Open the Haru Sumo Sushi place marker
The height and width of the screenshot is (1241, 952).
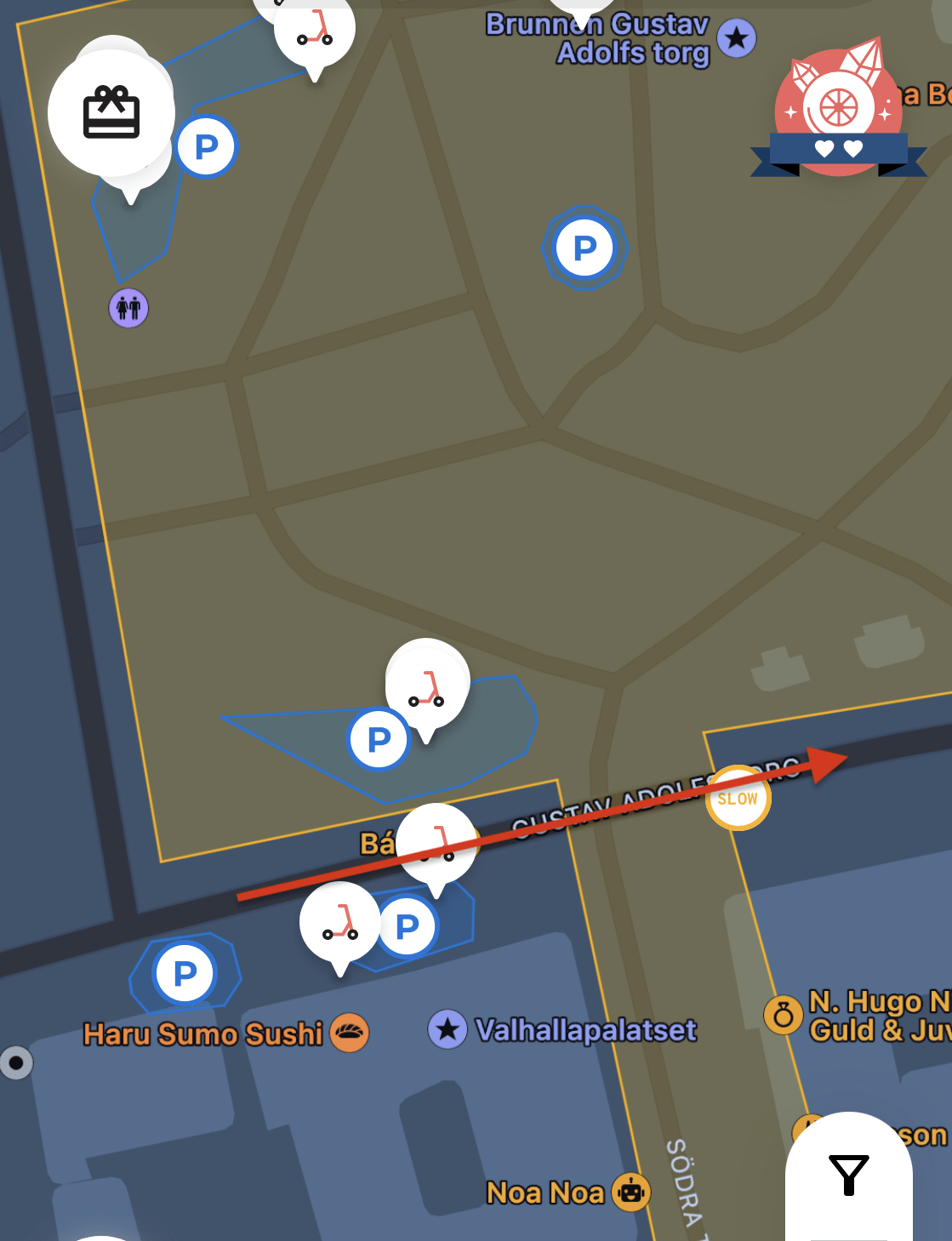click(x=350, y=1033)
